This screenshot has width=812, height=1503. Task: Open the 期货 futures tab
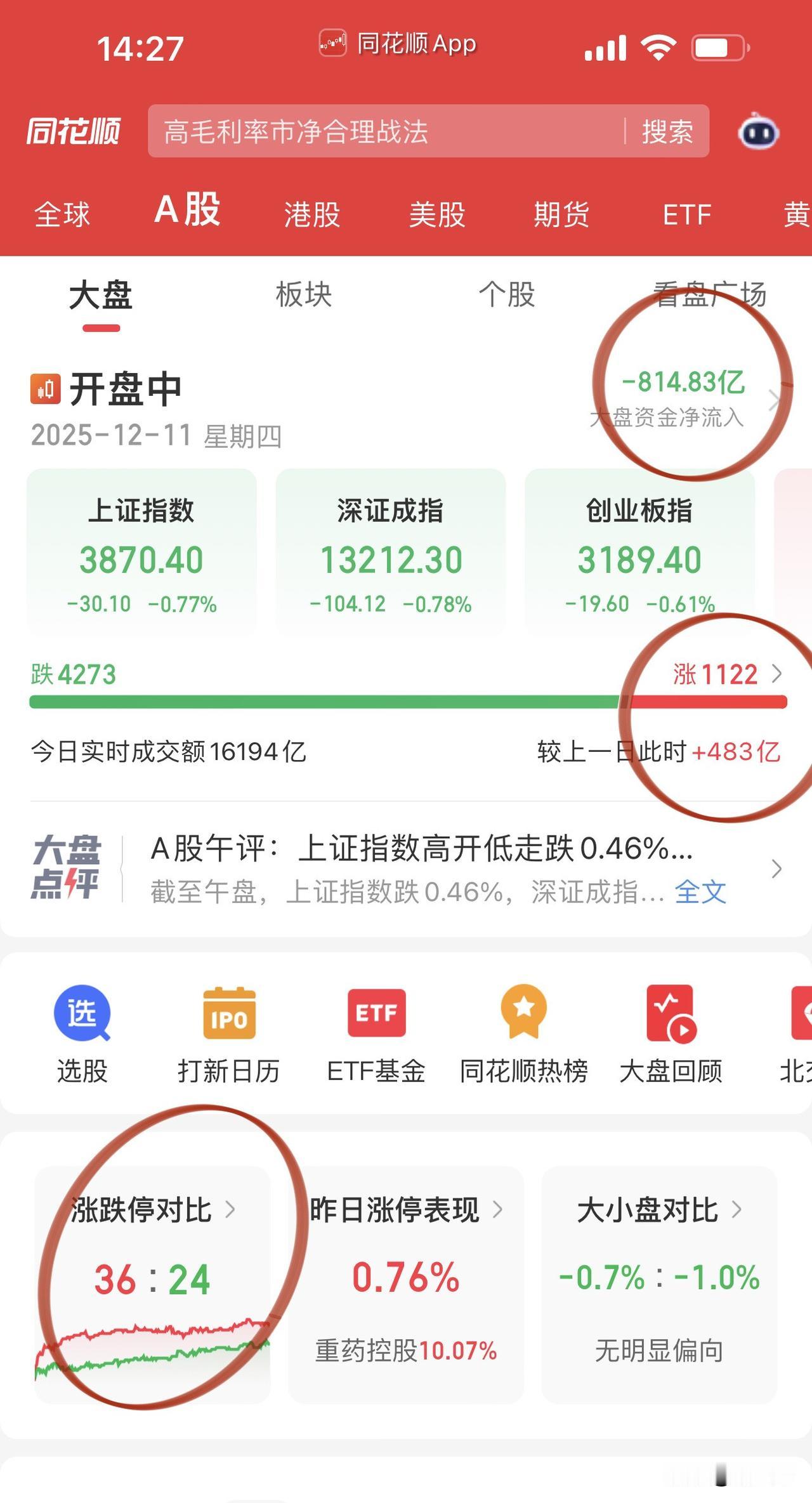click(561, 214)
